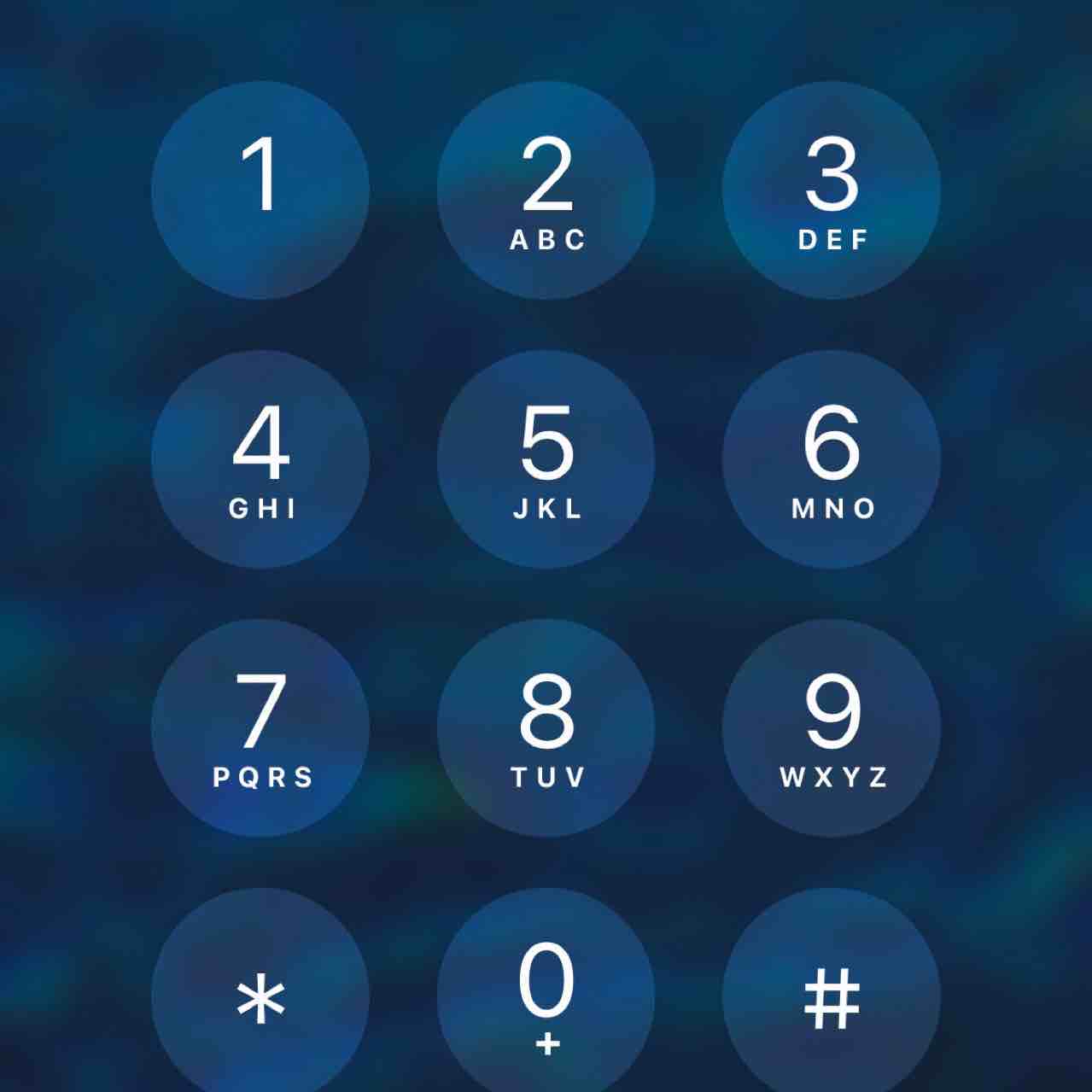
Task: Dial digit 5 JKL
Action: click(546, 458)
